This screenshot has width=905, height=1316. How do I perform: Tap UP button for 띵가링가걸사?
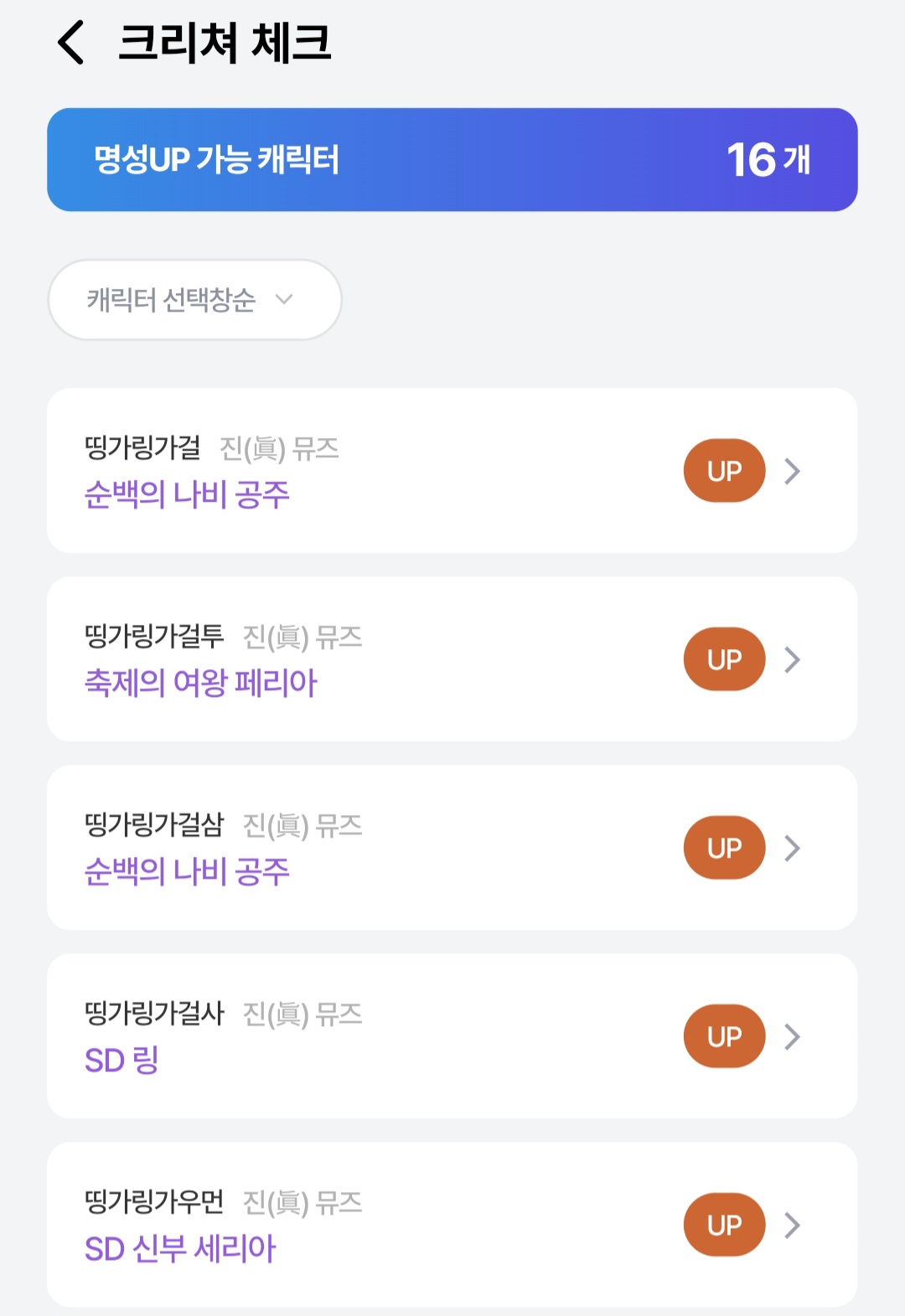[724, 1036]
